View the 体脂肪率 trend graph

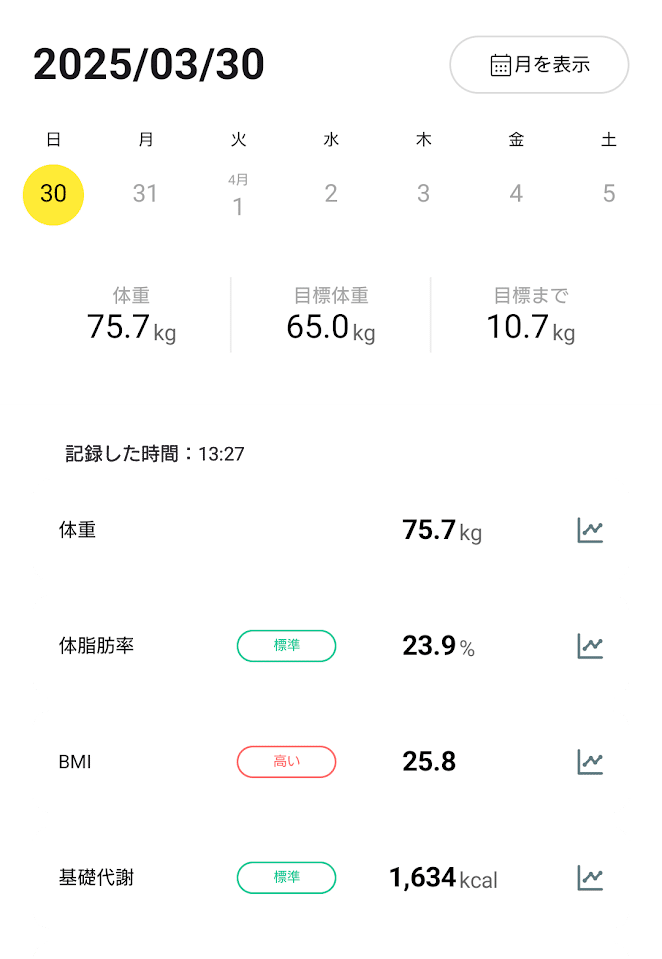pyautogui.click(x=590, y=646)
